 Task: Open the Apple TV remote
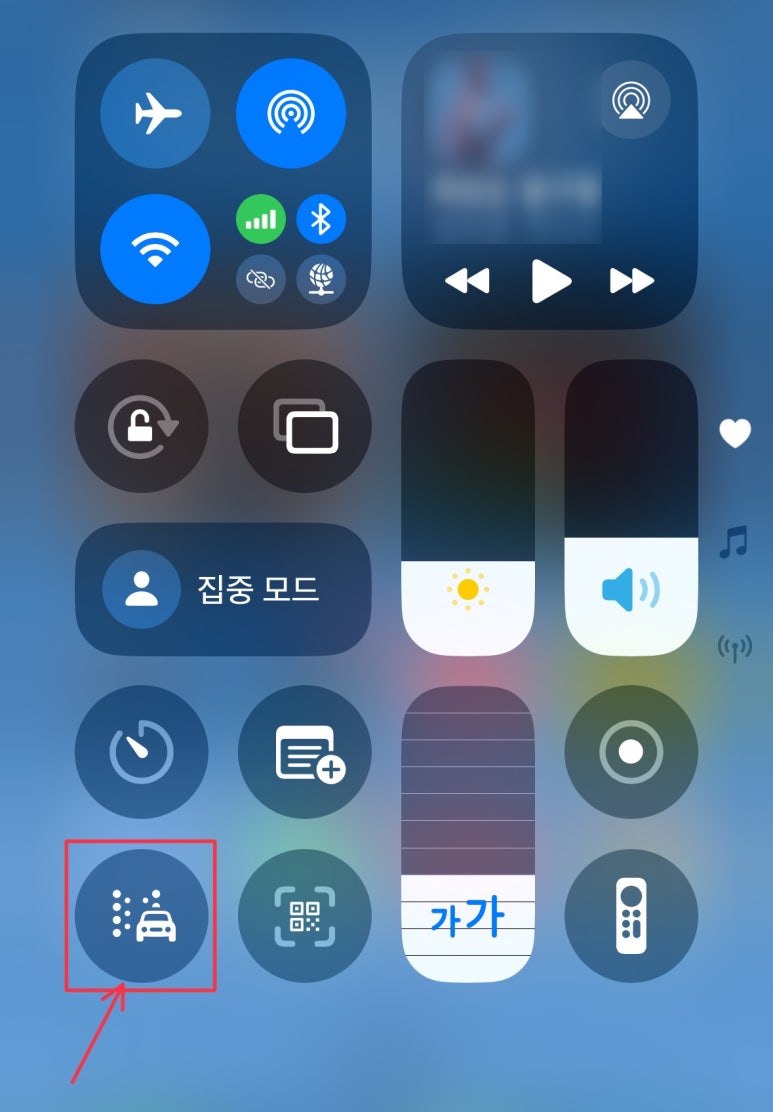click(631, 915)
